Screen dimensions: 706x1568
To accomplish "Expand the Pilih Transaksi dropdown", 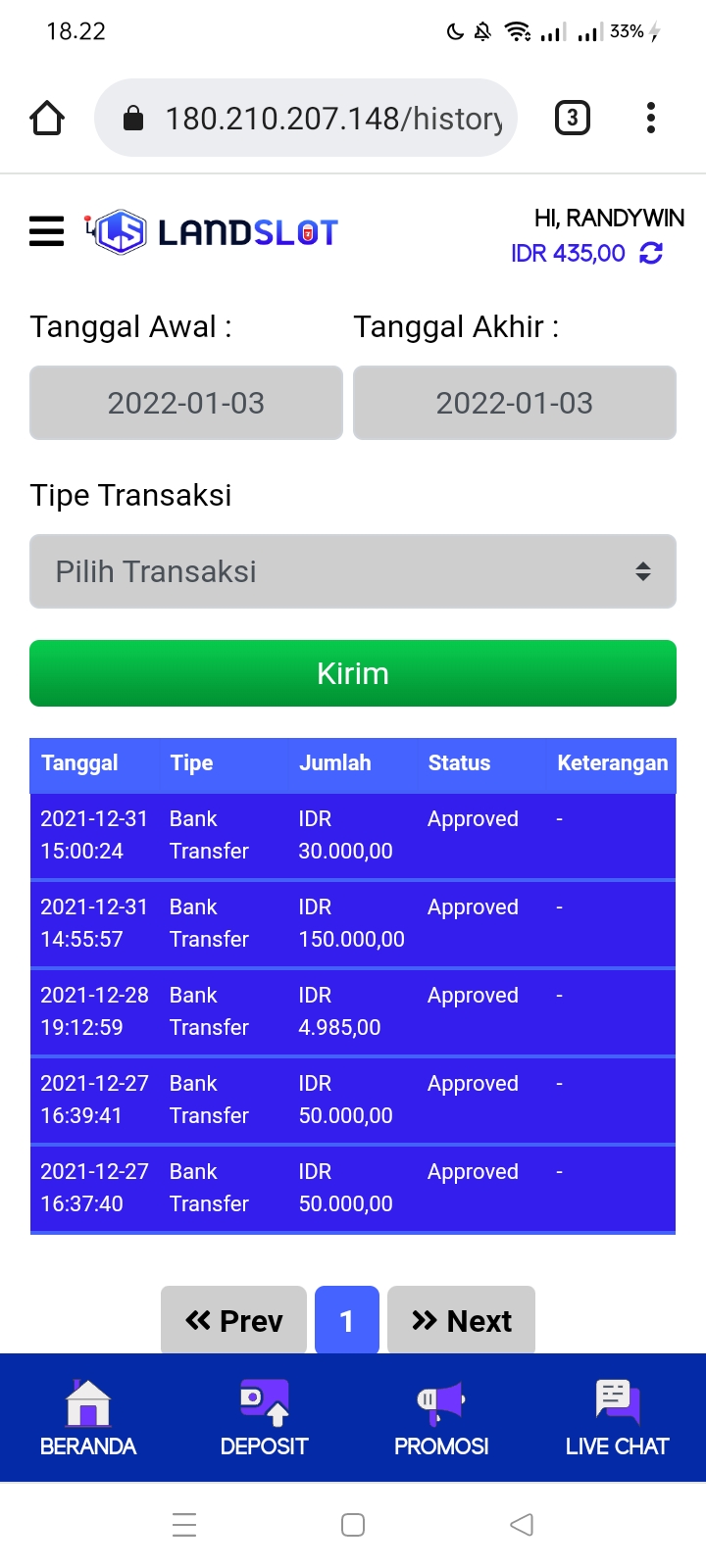I will click(x=353, y=571).
